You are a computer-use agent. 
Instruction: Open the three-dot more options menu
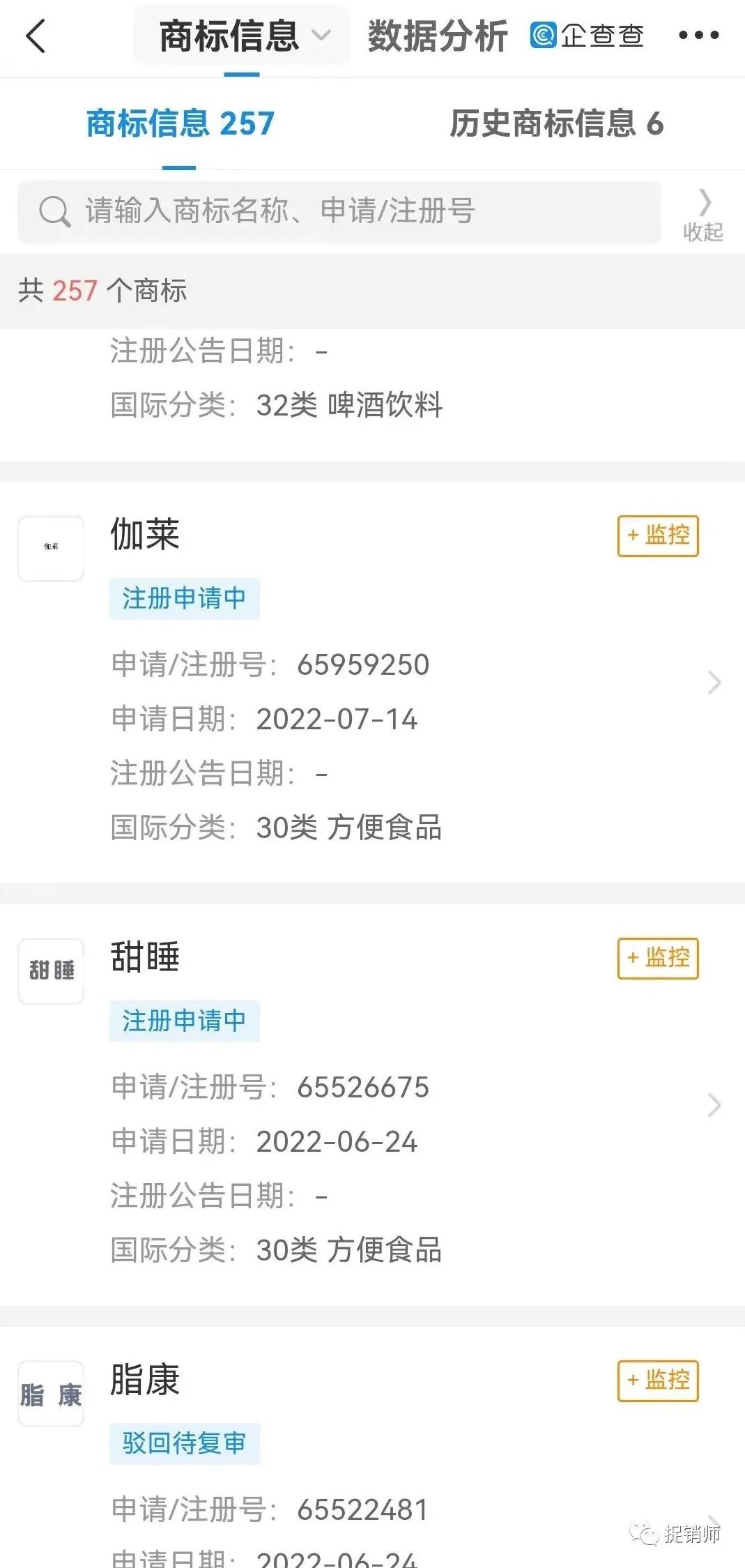click(700, 35)
